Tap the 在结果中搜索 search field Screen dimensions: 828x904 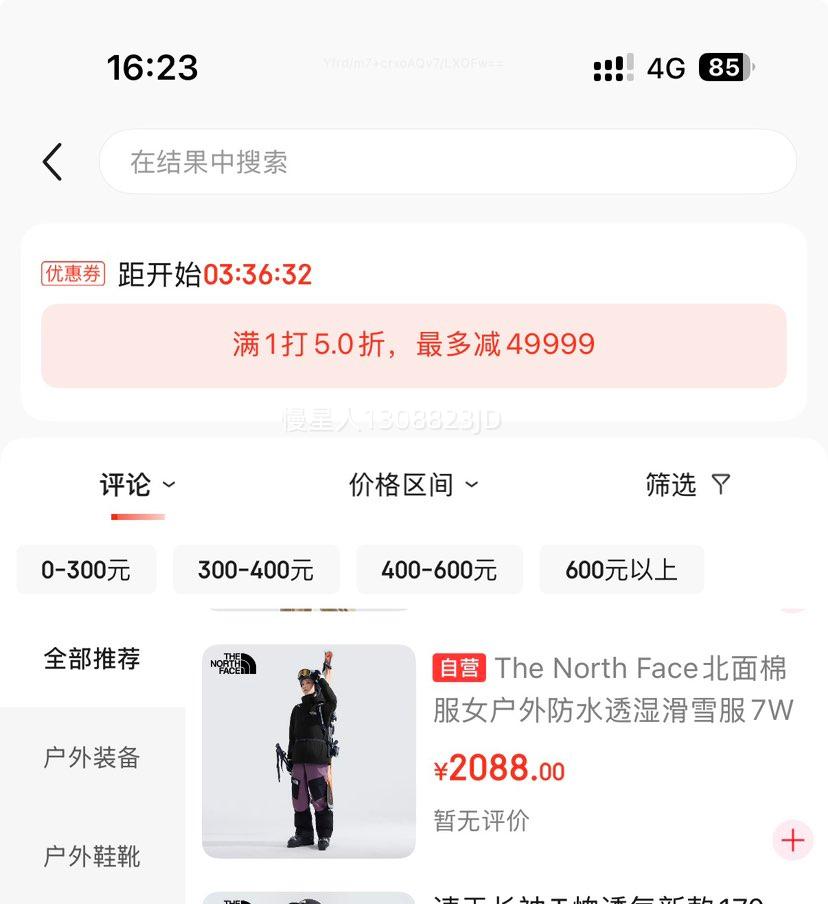tap(447, 162)
